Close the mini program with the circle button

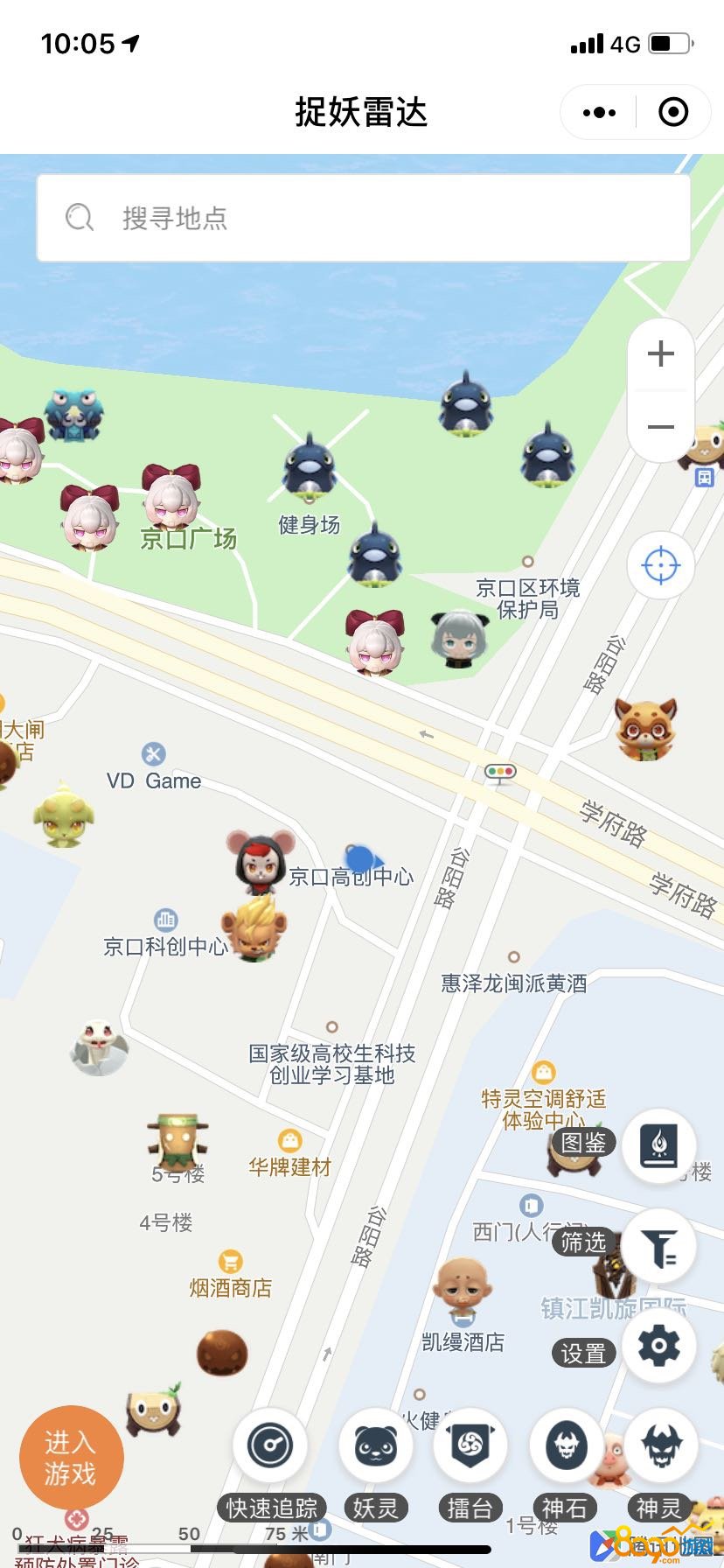coord(673,113)
